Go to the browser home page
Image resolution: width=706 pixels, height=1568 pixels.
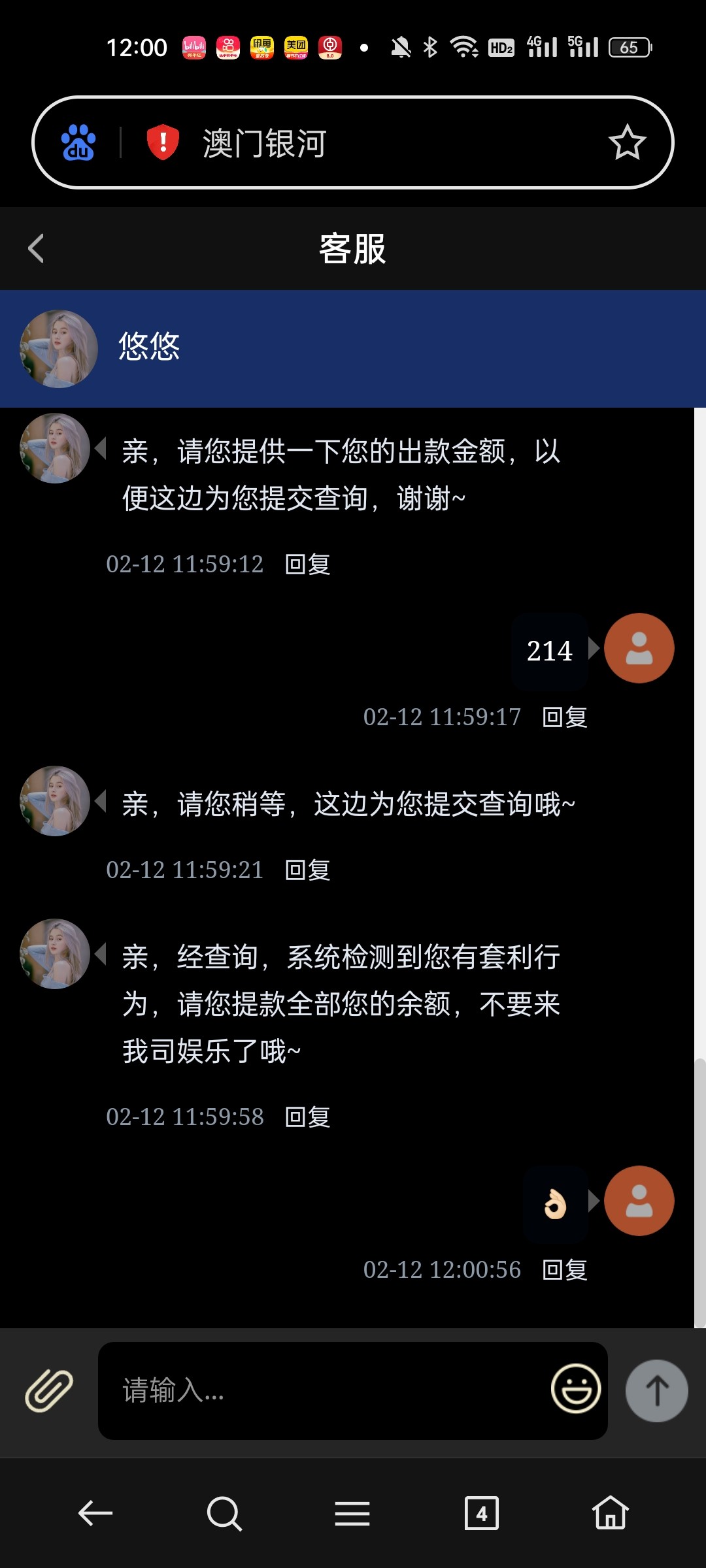(x=610, y=1513)
